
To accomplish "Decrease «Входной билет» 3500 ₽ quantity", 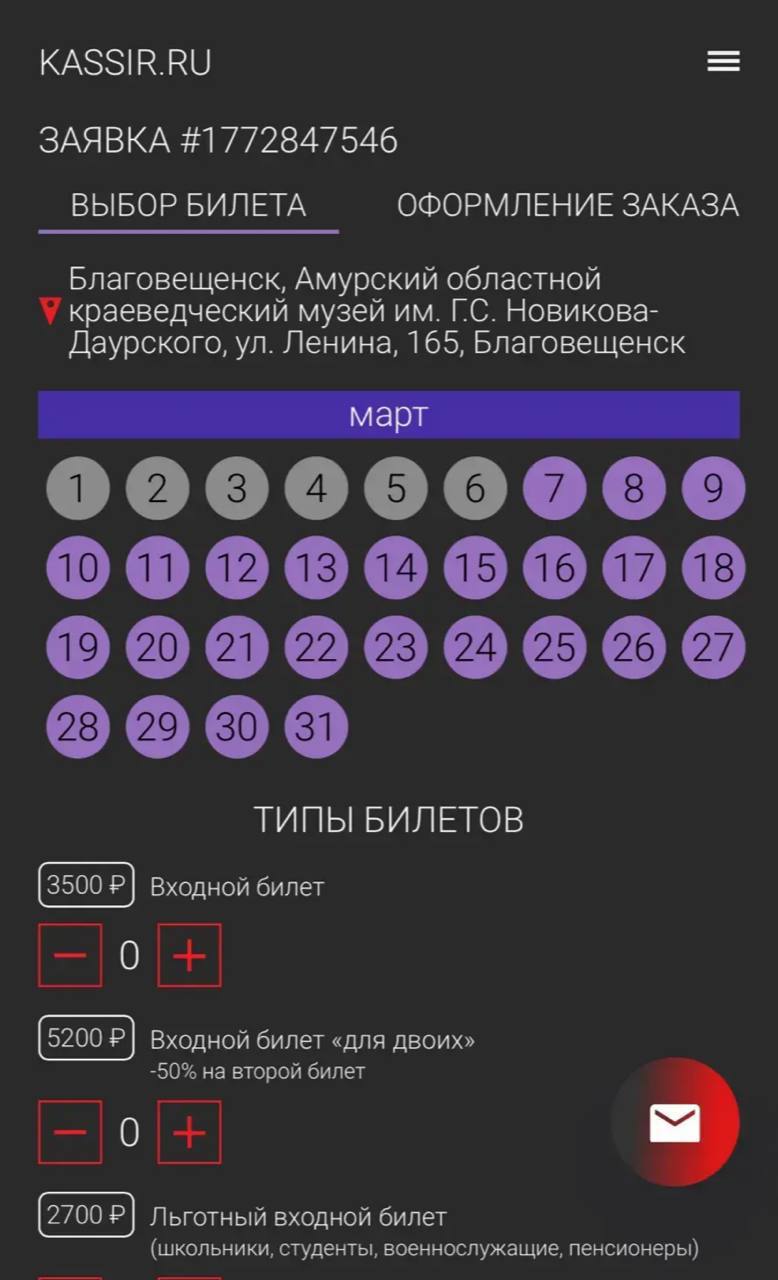I will click(70, 955).
